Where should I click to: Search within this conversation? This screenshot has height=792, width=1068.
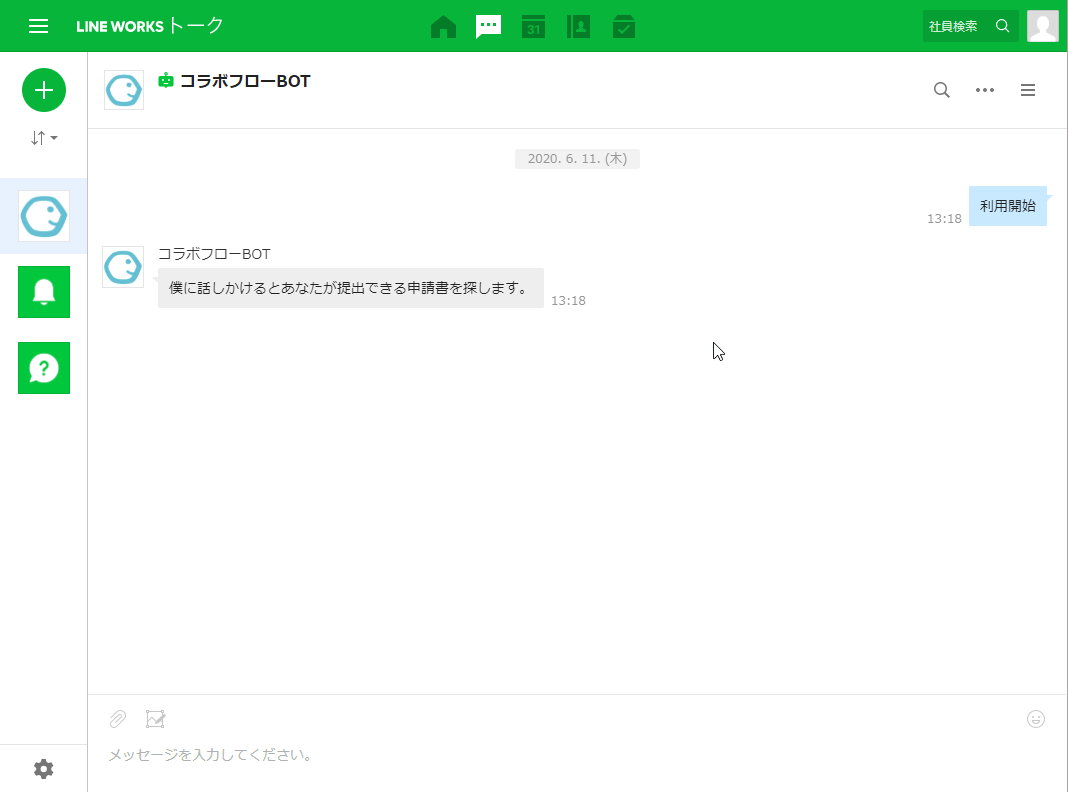pyautogui.click(x=941, y=90)
